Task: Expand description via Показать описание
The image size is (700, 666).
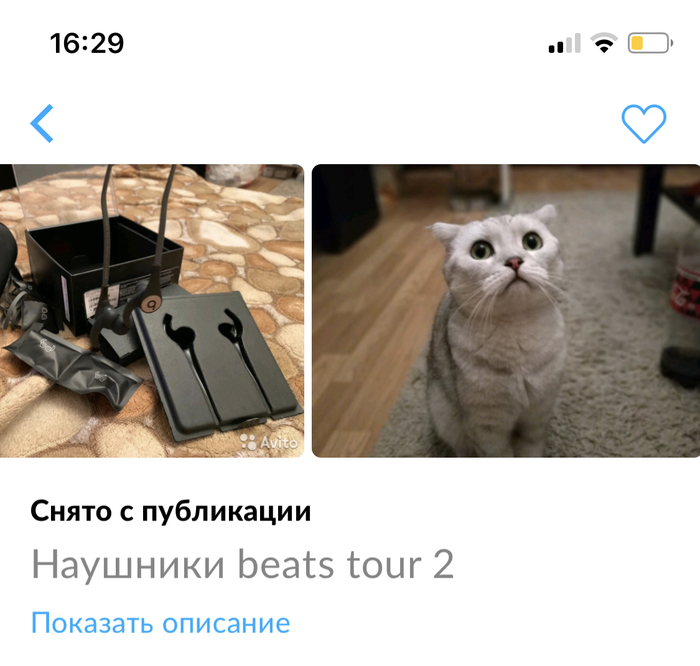Action: [x=160, y=624]
